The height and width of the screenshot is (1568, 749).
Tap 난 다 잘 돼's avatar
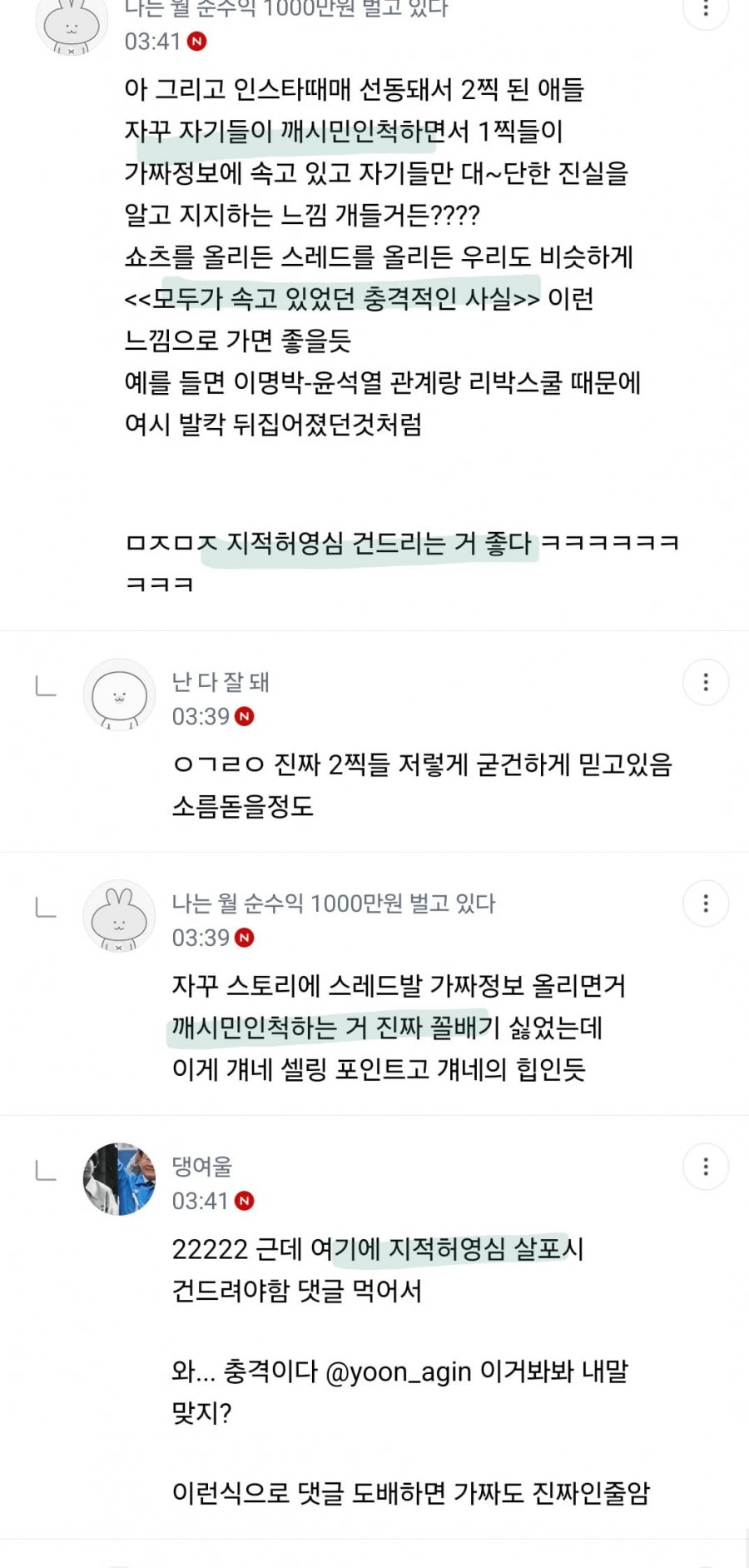point(119,694)
